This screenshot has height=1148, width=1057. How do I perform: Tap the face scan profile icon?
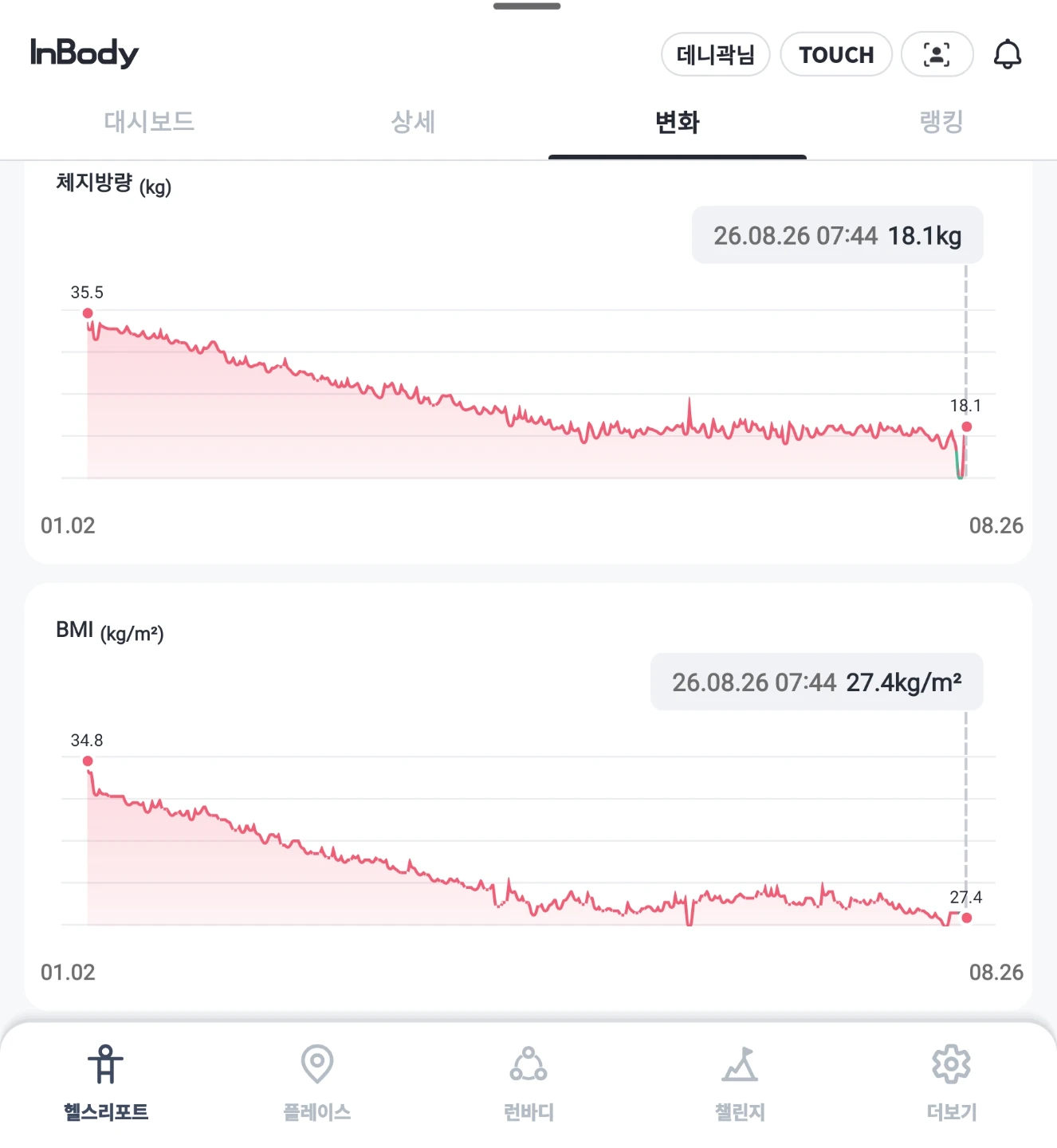click(x=937, y=54)
